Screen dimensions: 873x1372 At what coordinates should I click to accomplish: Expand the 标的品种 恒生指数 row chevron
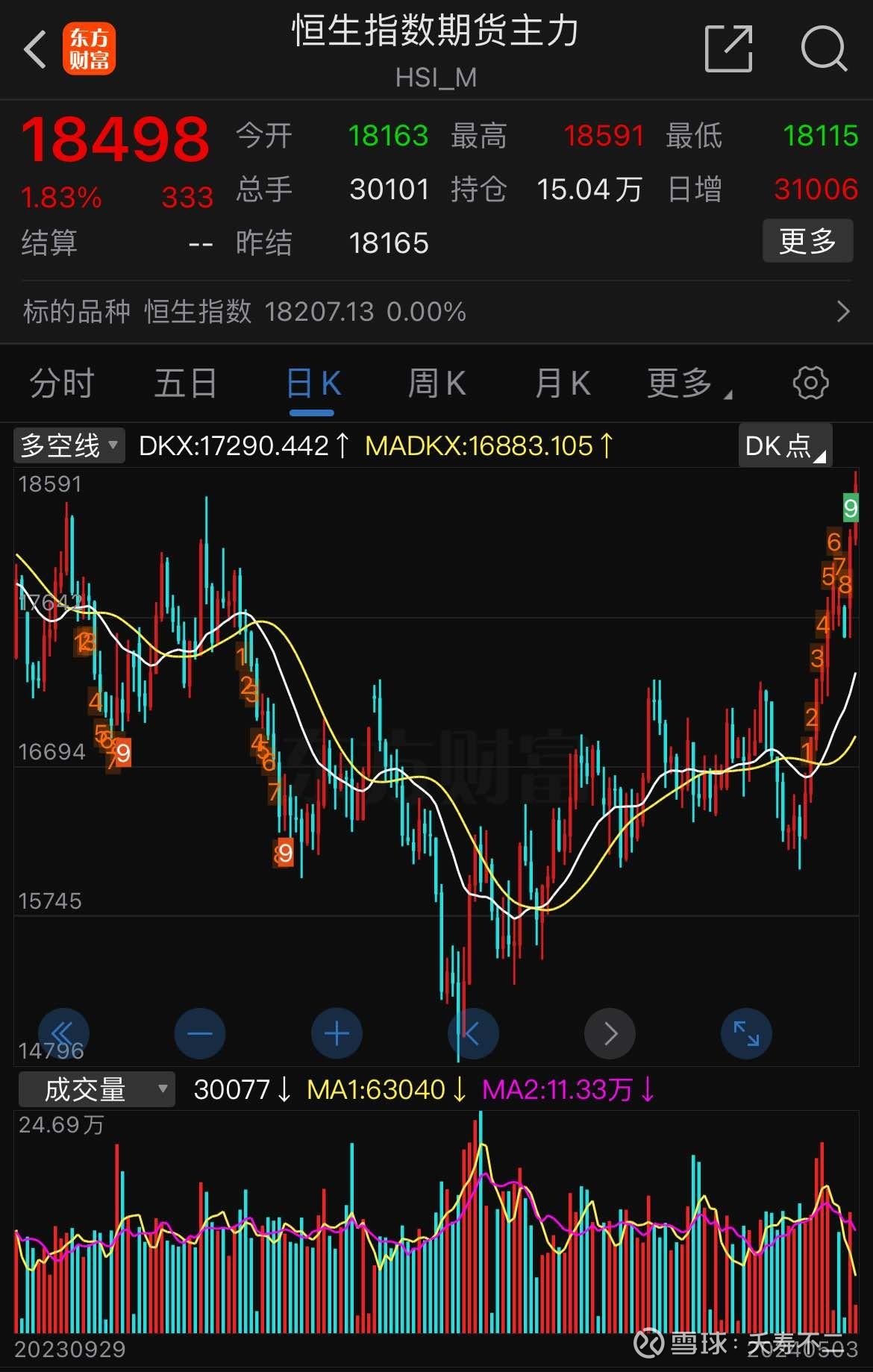click(x=842, y=310)
